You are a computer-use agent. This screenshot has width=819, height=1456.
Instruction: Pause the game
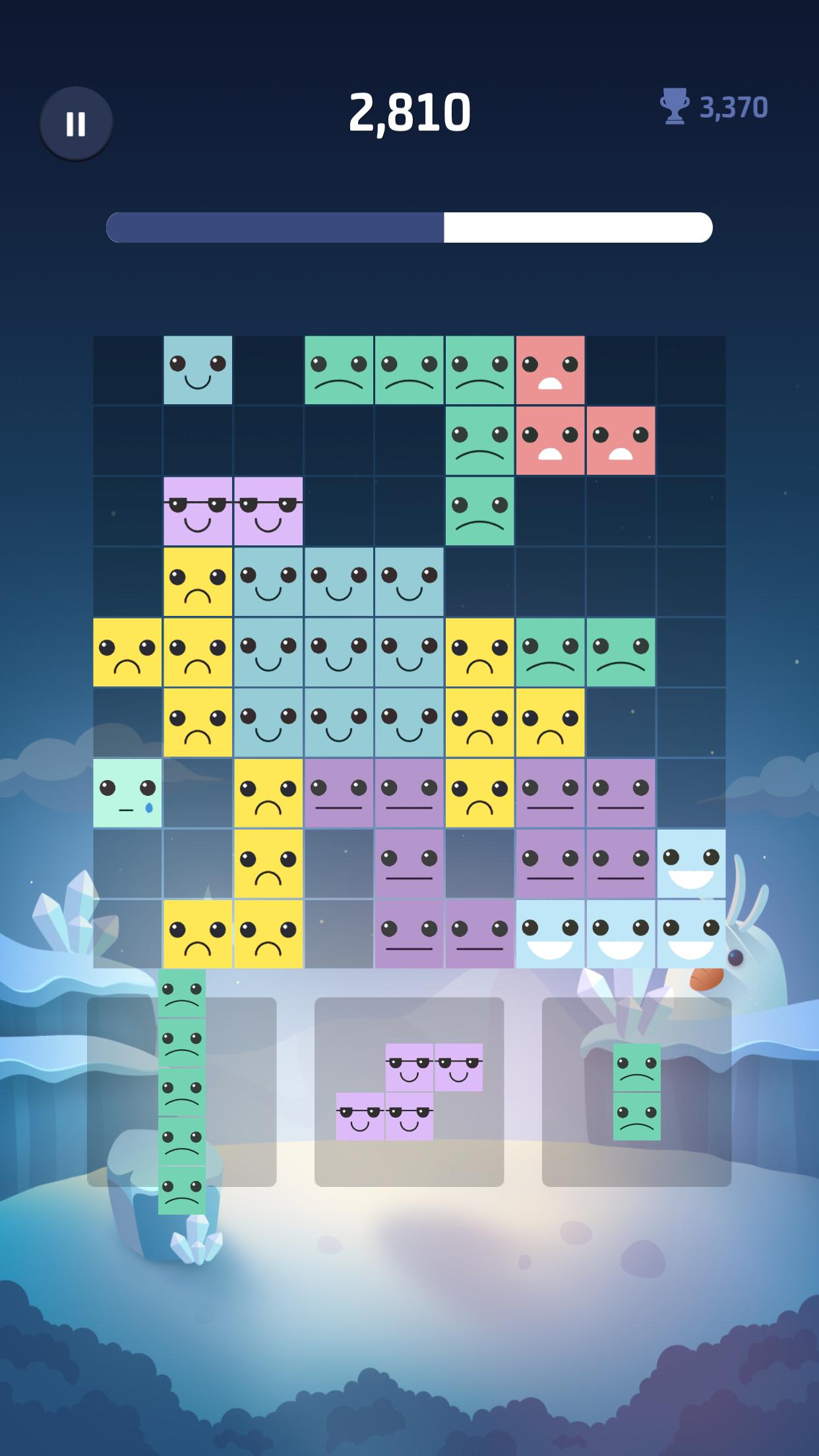(x=76, y=123)
